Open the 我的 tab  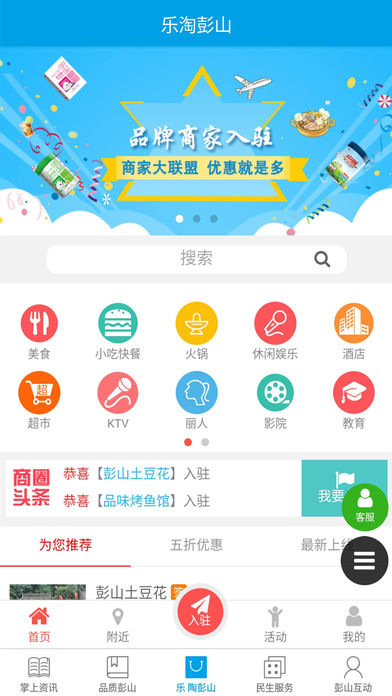click(353, 626)
